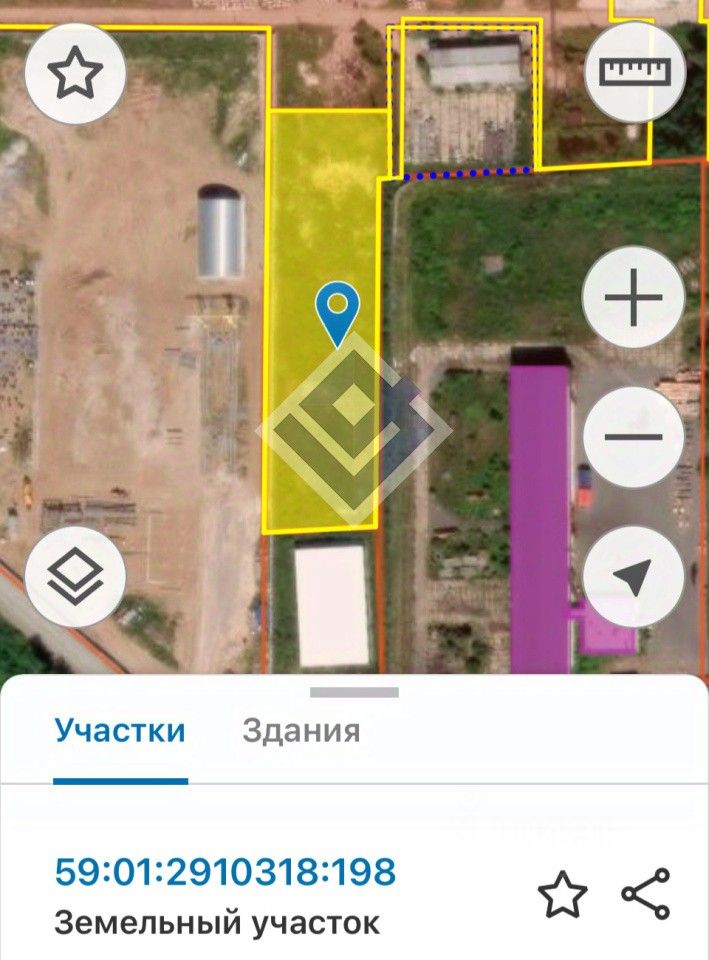The height and width of the screenshot is (960, 709).
Task: Zoom out the map with minus
Action: 634,437
